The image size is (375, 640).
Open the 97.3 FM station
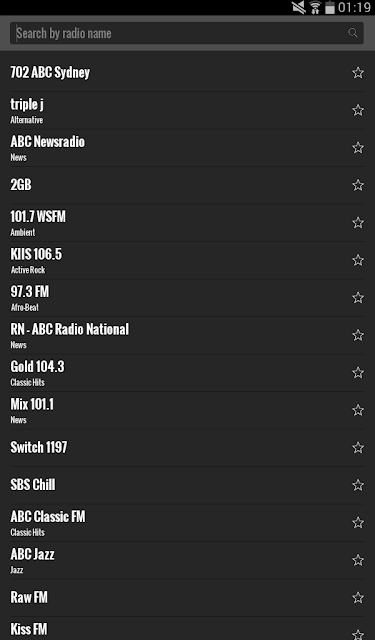coord(186,298)
